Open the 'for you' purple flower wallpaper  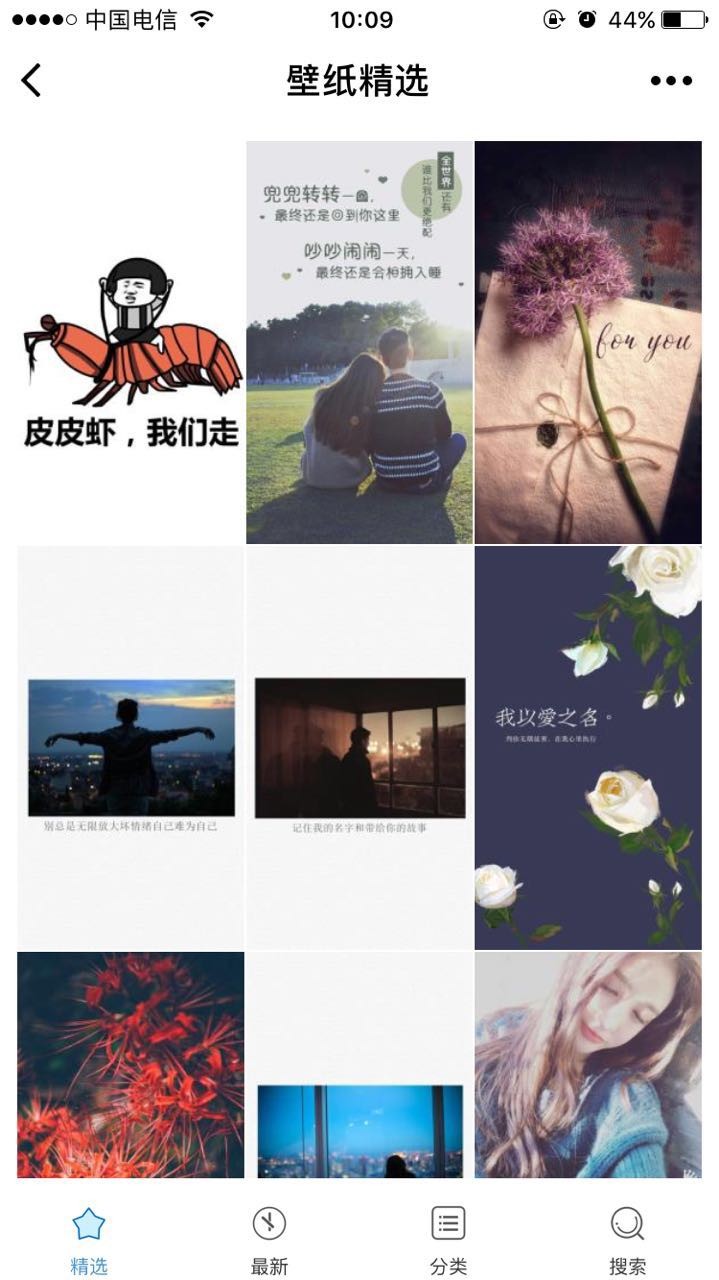pos(588,343)
